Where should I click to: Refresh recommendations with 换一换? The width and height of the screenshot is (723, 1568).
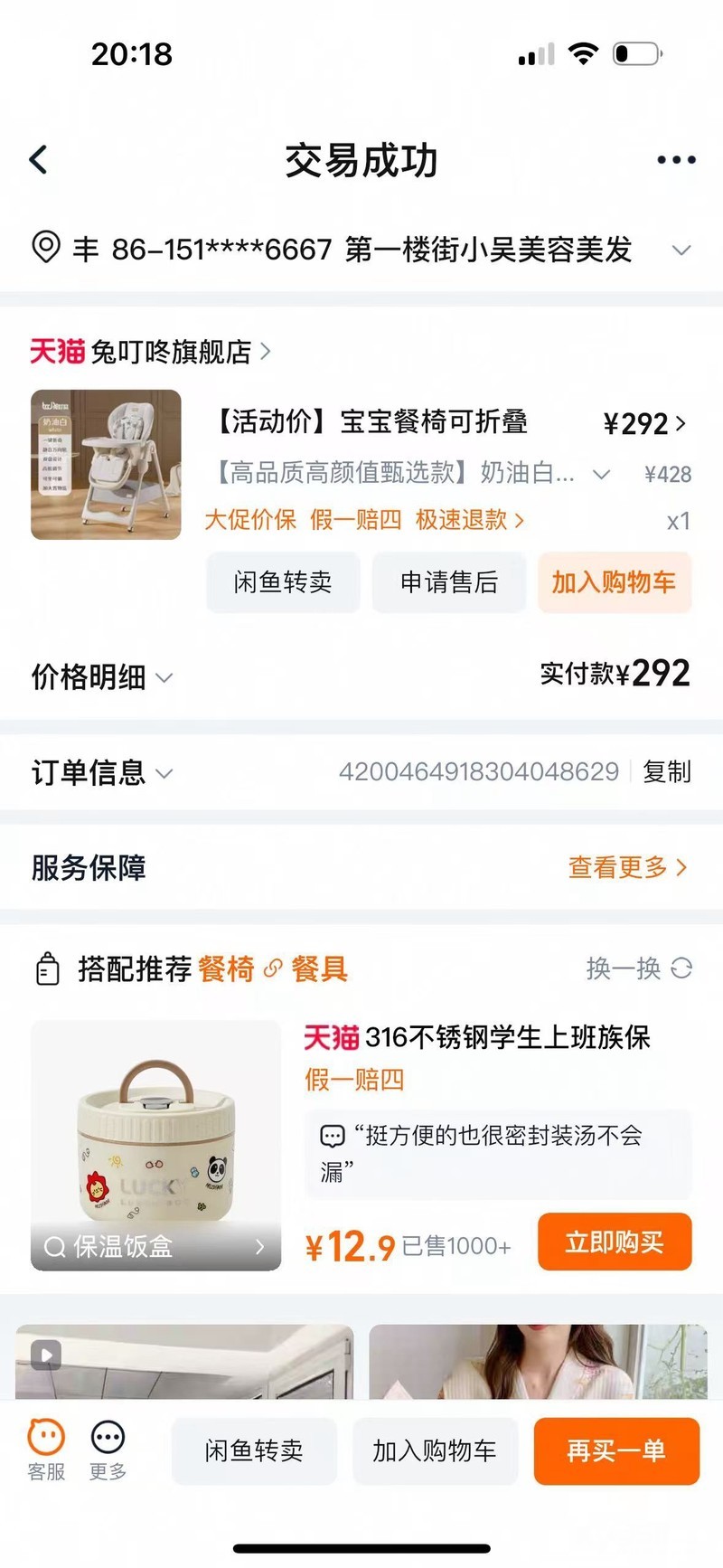coord(638,968)
